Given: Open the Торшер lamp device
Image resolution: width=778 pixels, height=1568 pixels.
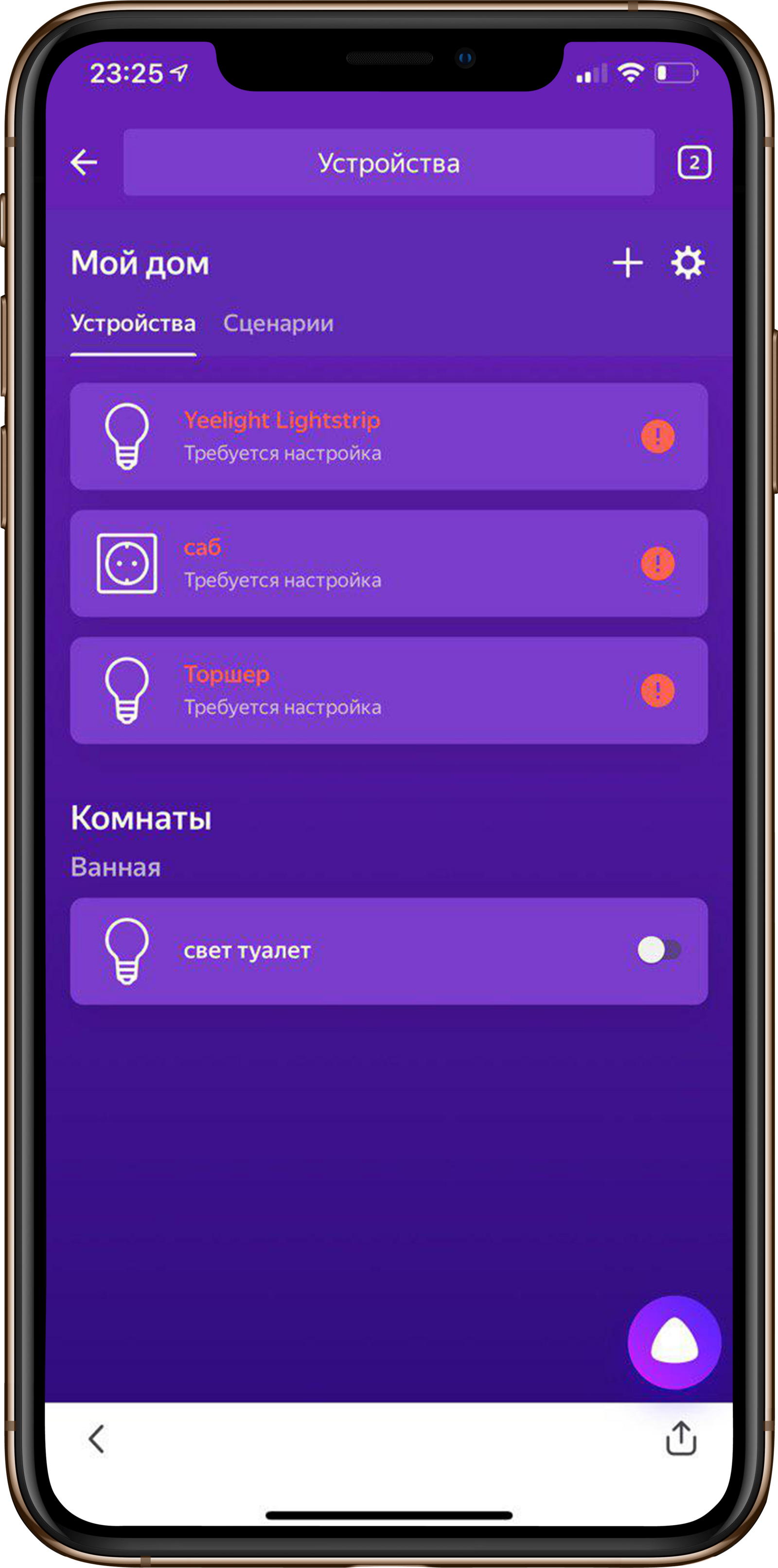Looking at the screenshot, I should 389,690.
